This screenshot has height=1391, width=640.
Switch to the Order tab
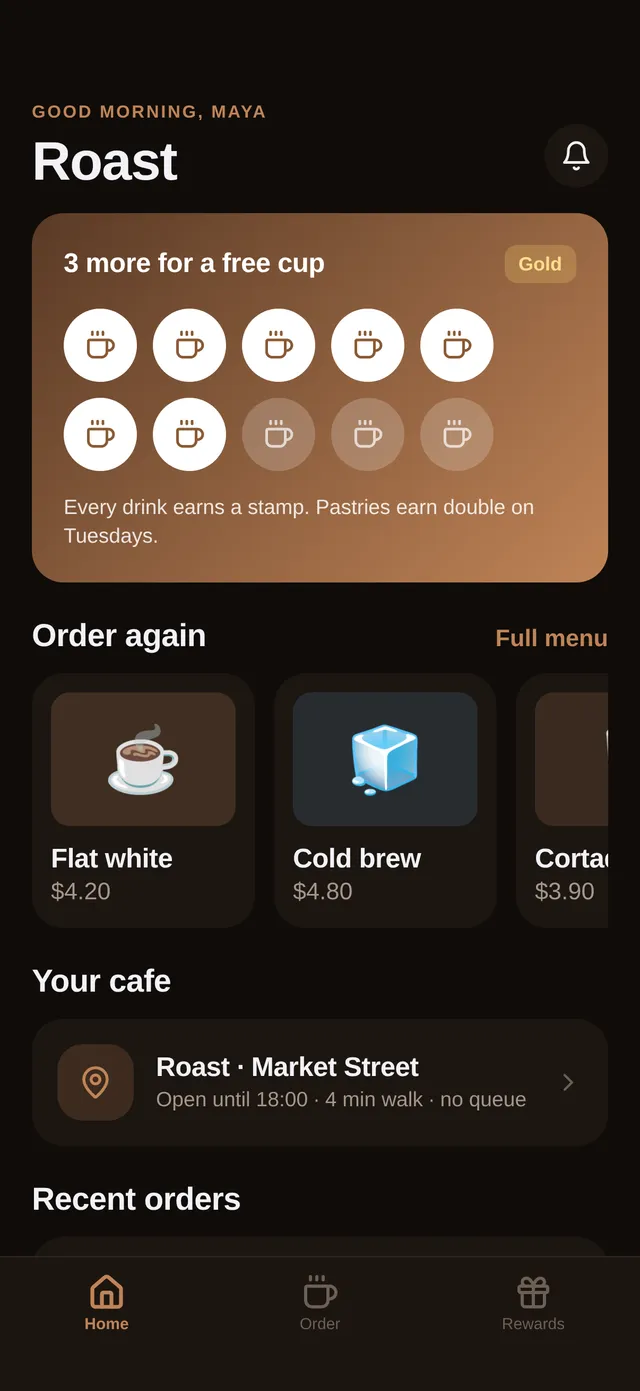320,1304
